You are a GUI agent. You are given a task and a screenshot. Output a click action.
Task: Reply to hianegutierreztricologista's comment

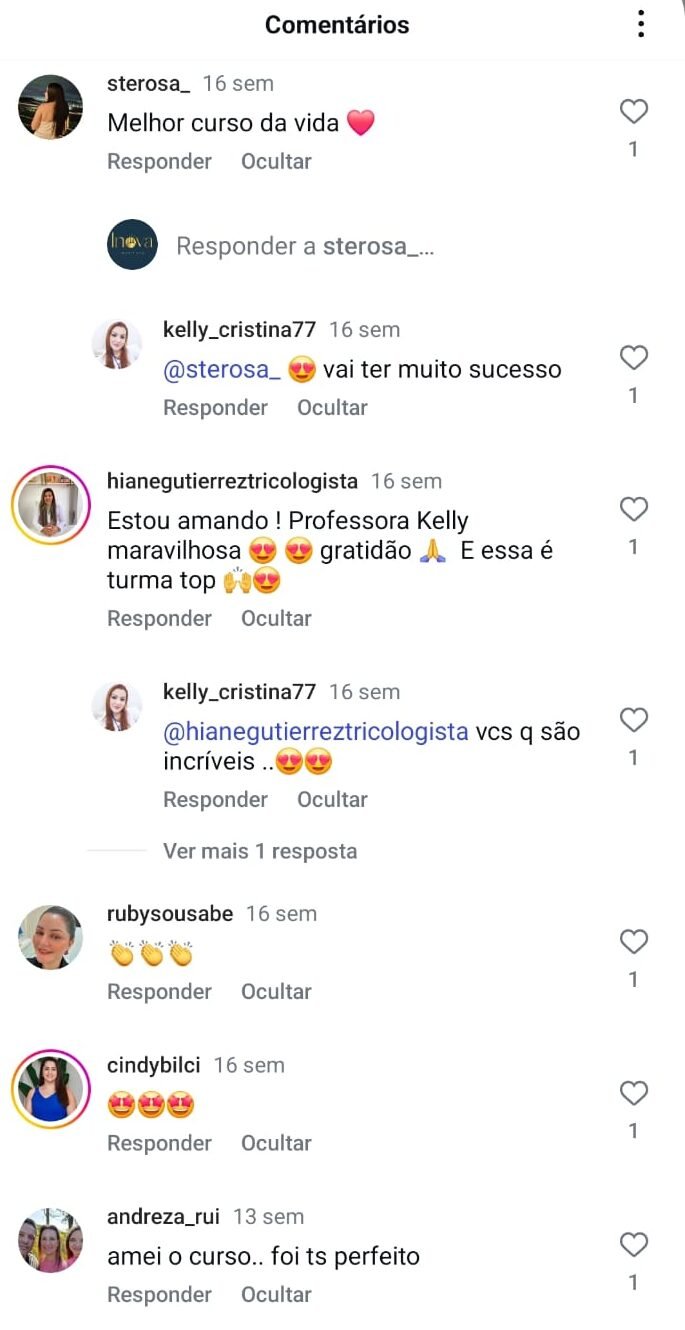click(159, 619)
